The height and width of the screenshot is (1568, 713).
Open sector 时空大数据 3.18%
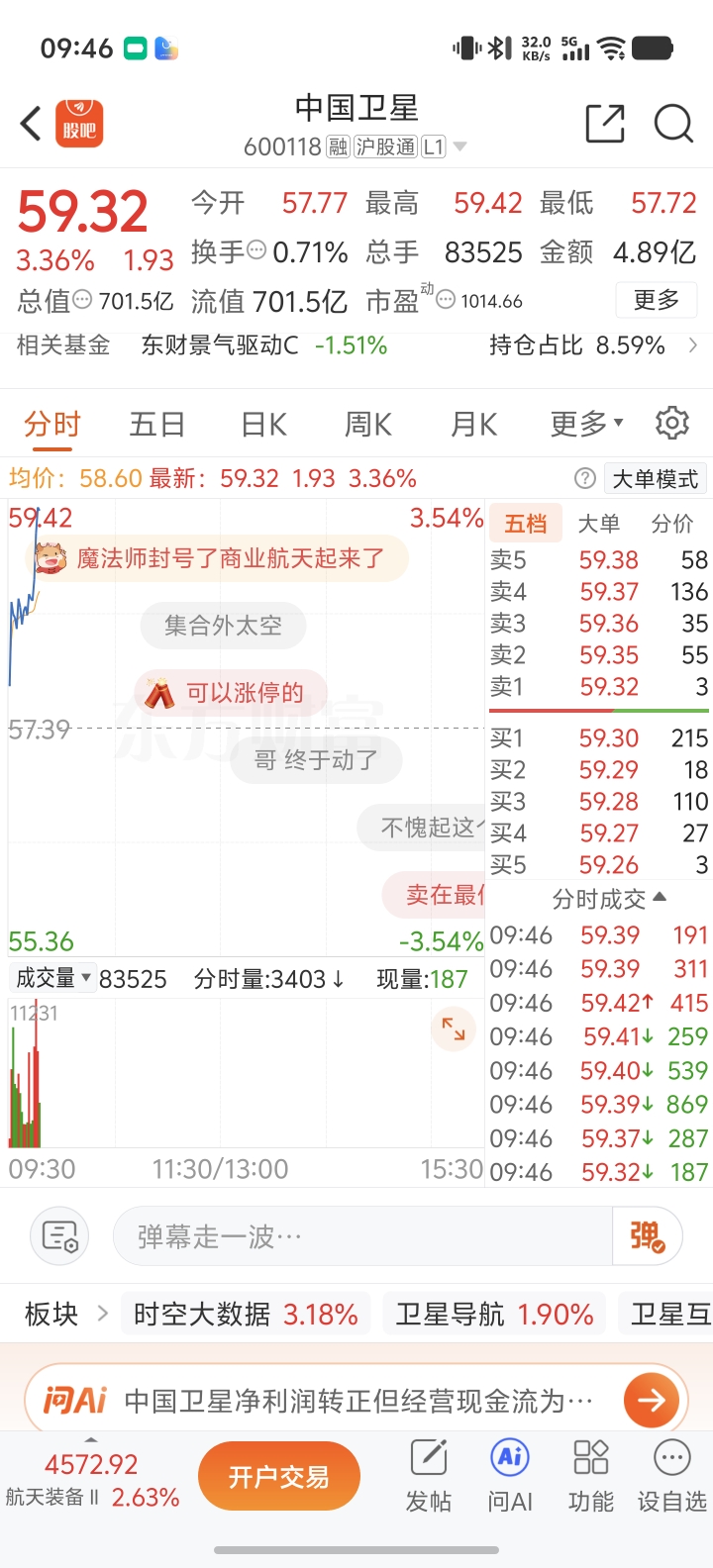(246, 1315)
